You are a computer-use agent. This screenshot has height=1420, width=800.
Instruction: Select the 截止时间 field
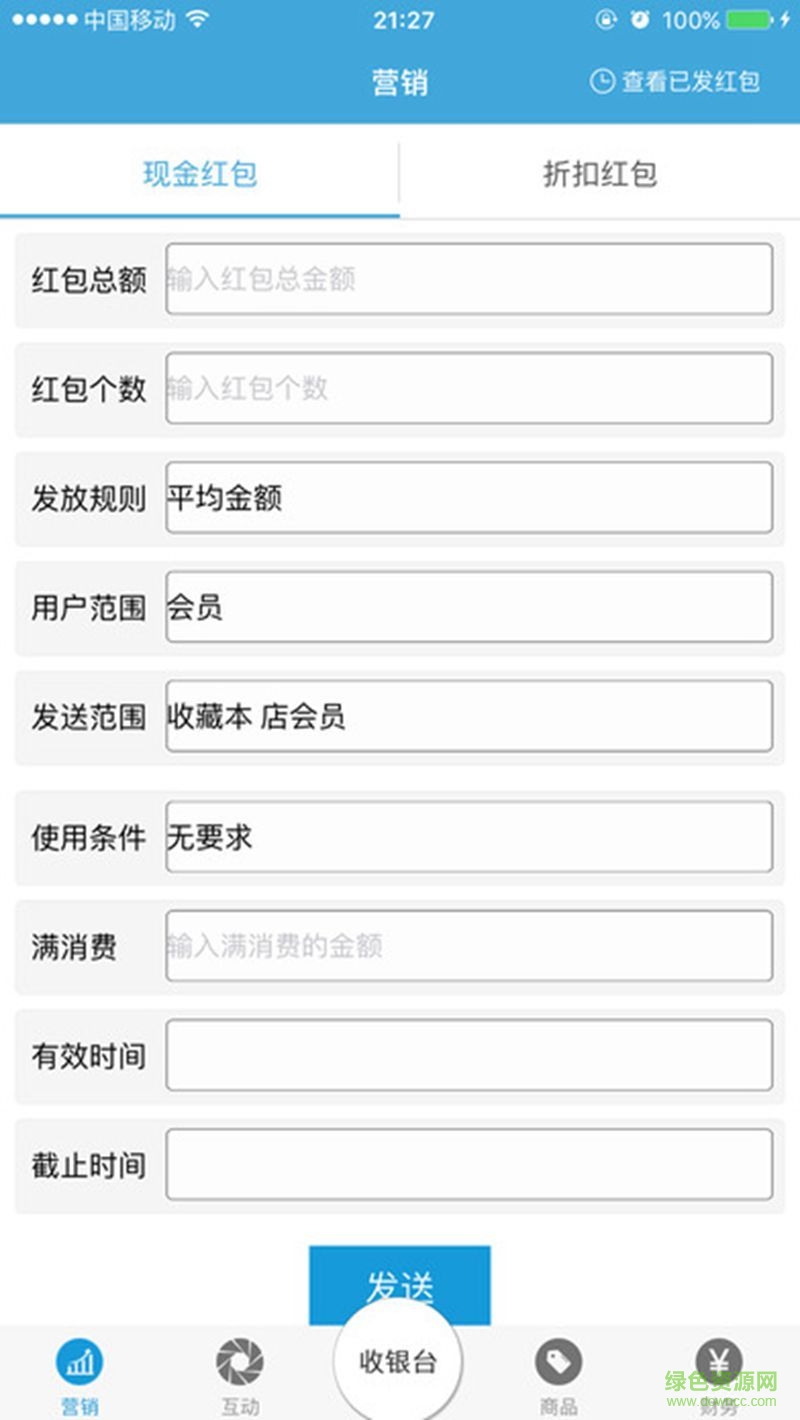click(469, 1165)
